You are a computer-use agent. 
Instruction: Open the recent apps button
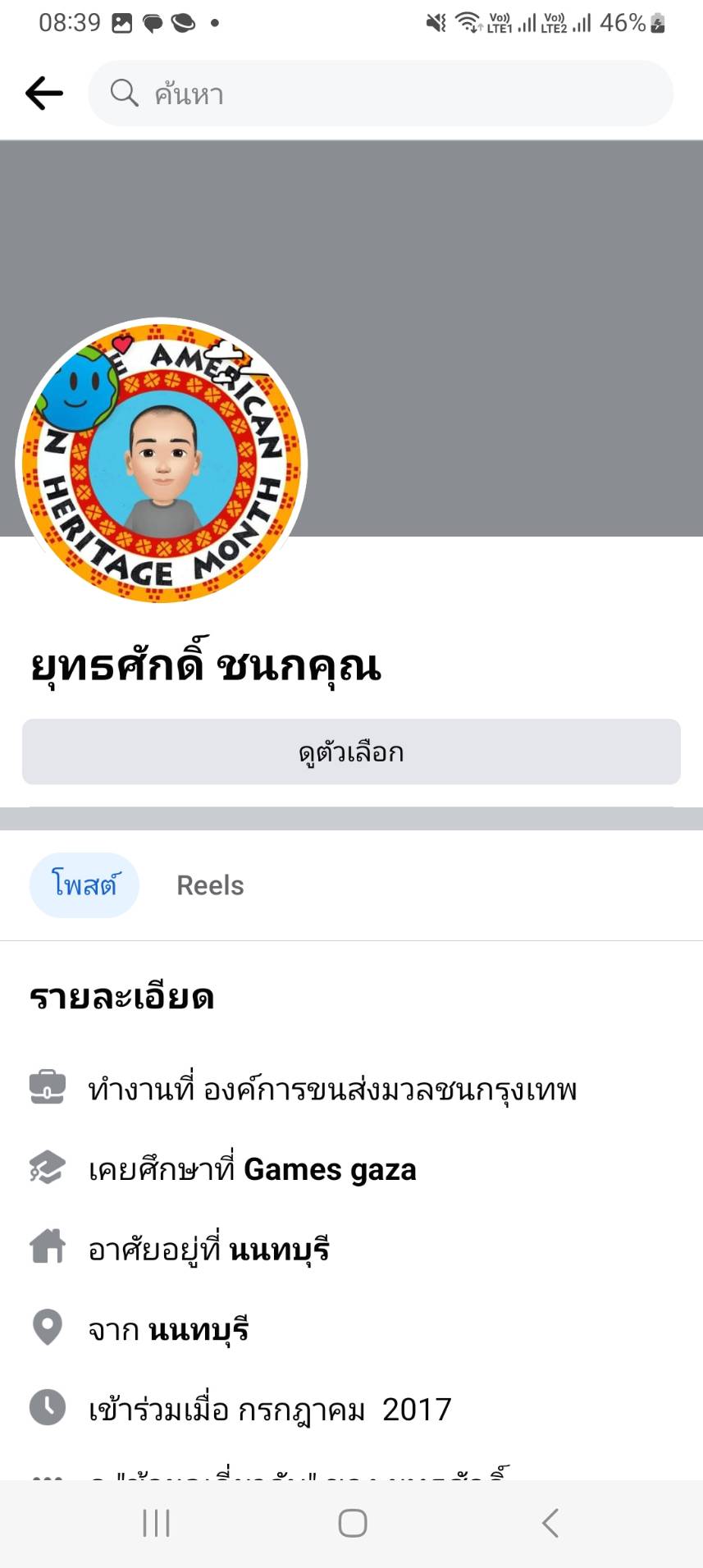click(156, 1524)
